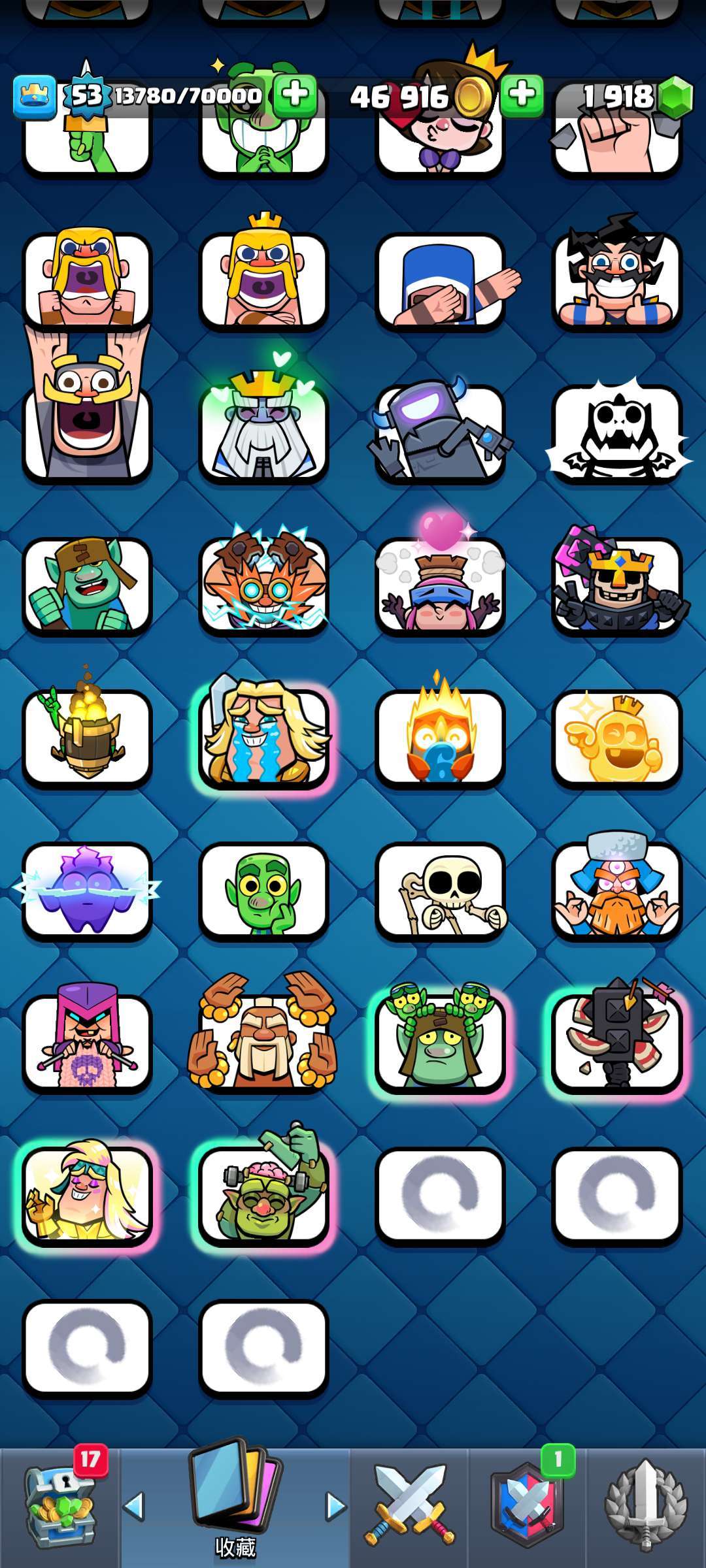The width and height of the screenshot is (706, 1568).
Task: Select the skeleton with bone emote
Action: coord(440,891)
